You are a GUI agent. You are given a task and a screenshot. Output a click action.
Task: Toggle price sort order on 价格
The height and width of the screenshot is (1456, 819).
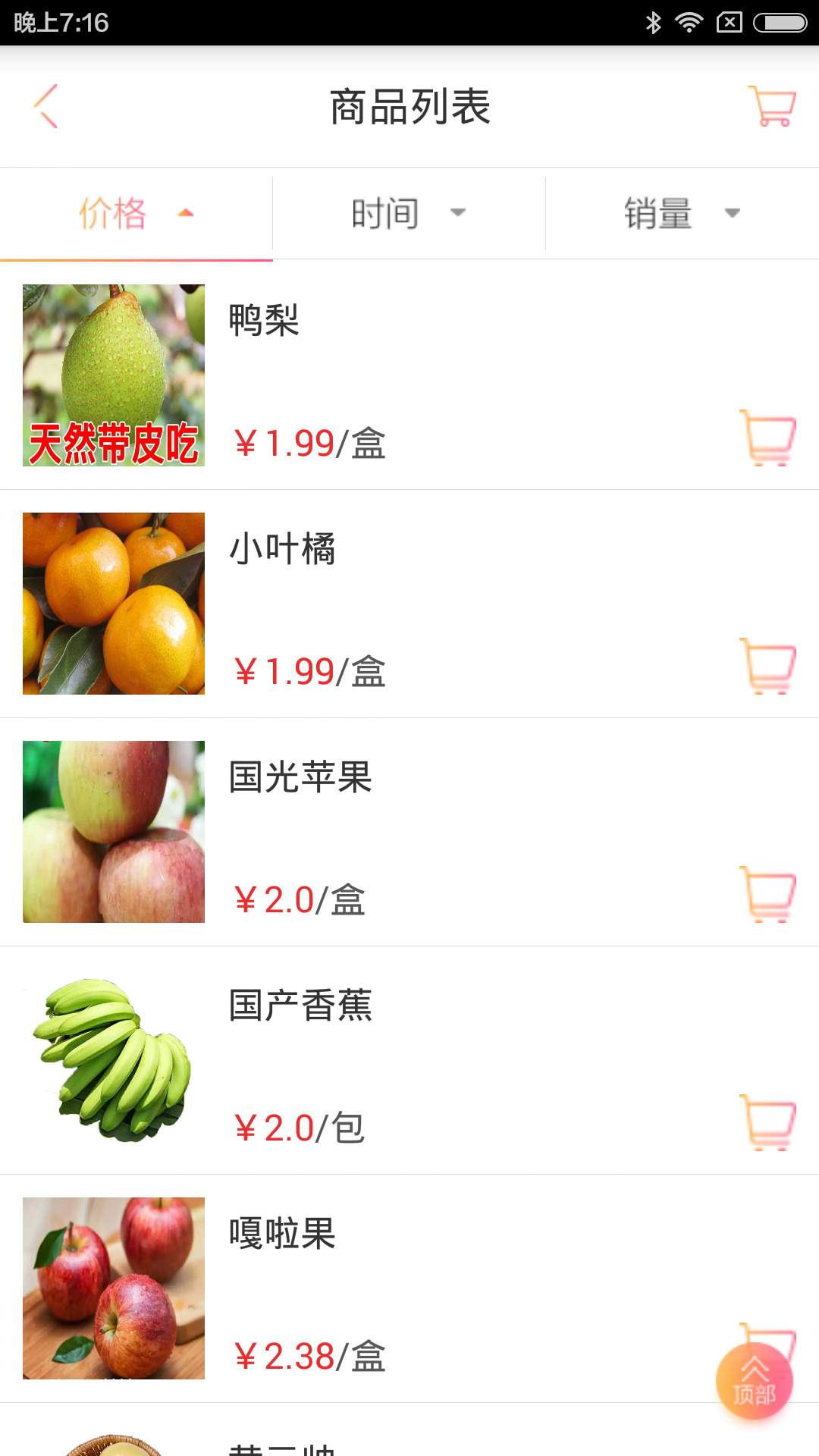coord(114,213)
